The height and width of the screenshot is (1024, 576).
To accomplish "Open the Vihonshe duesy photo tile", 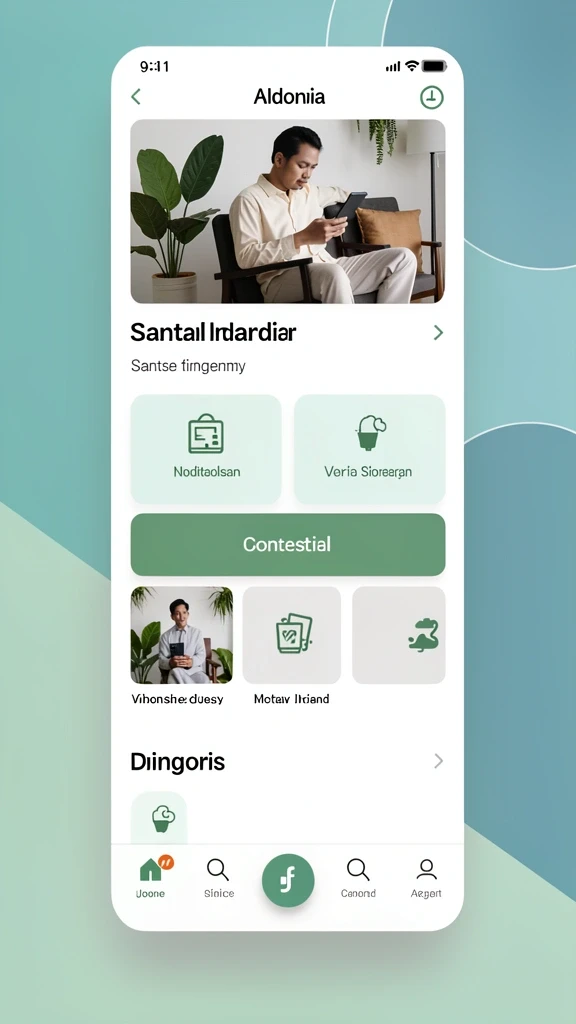I will coord(182,635).
